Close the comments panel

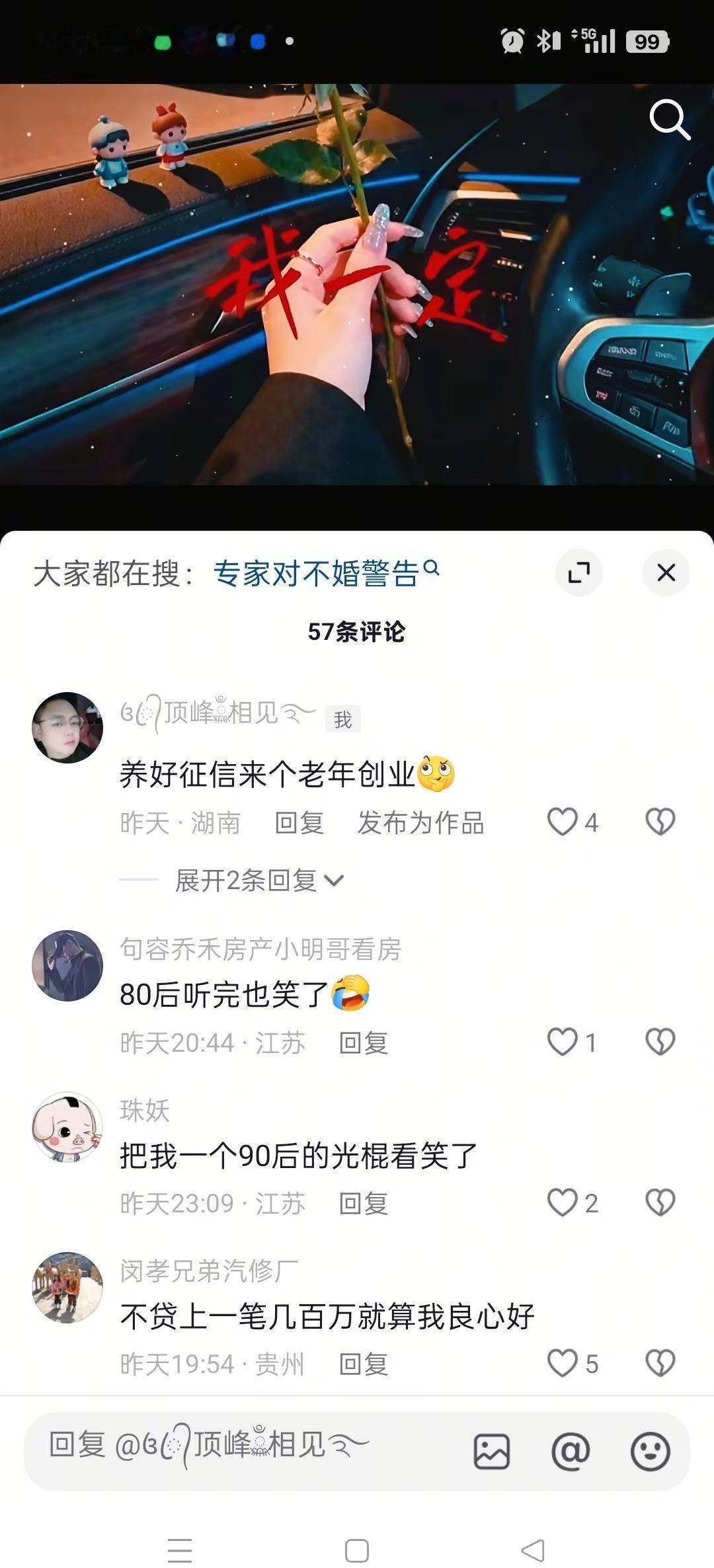666,574
